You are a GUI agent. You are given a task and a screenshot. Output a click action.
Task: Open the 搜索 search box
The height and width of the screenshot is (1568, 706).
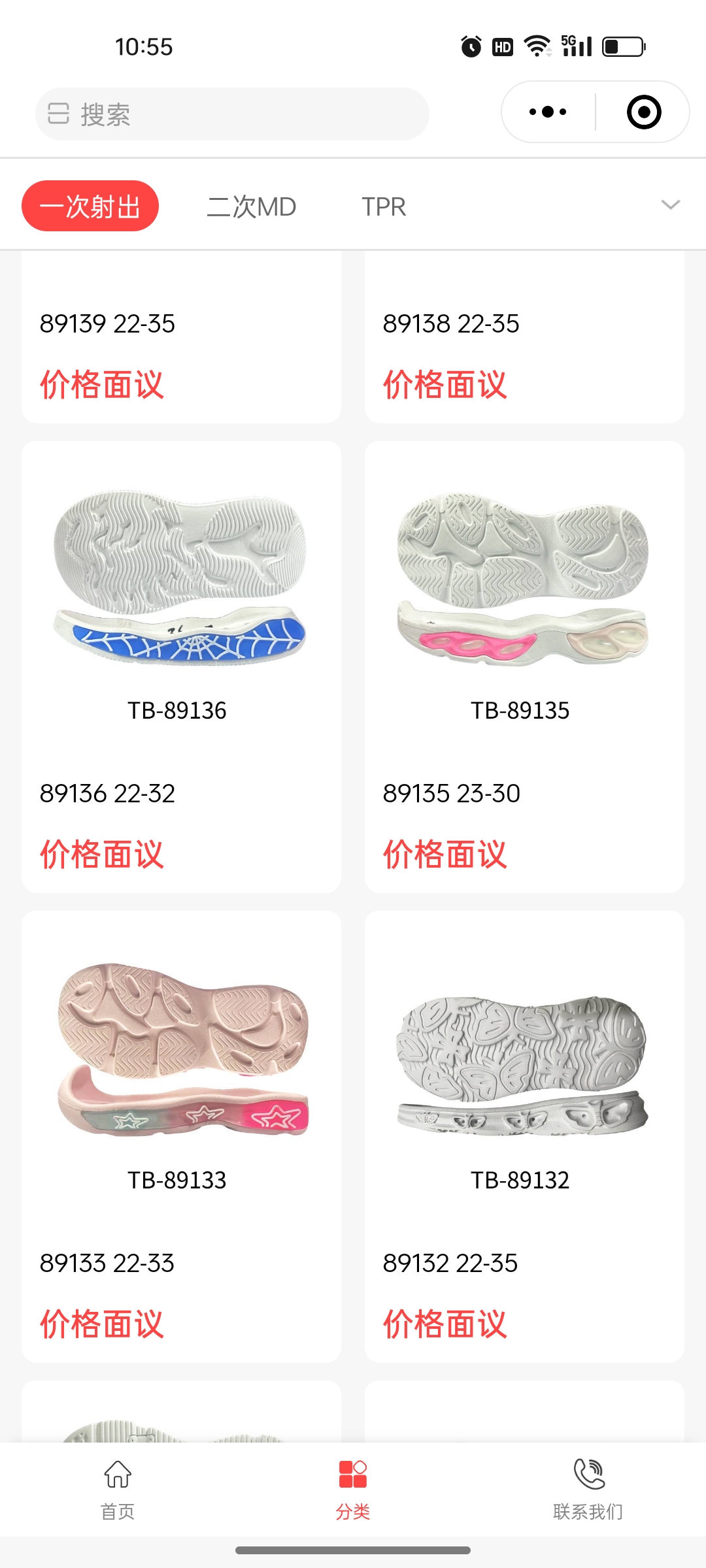pos(232,114)
